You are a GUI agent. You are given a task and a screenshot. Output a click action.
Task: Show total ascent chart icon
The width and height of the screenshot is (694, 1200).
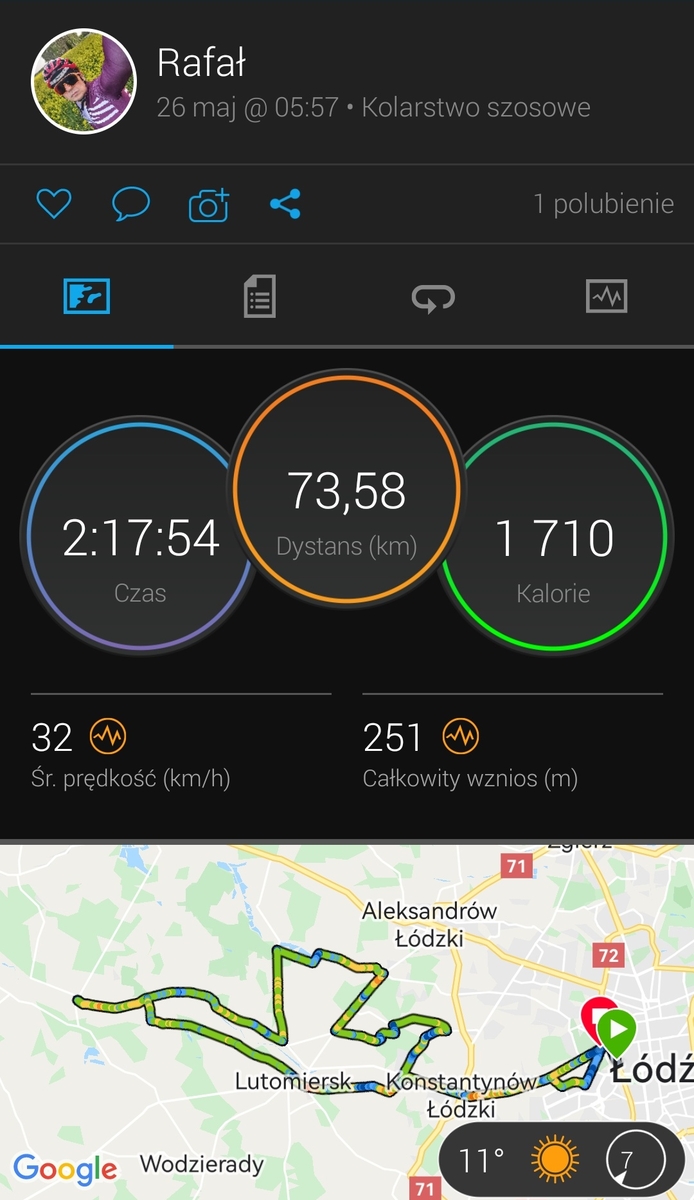point(461,738)
